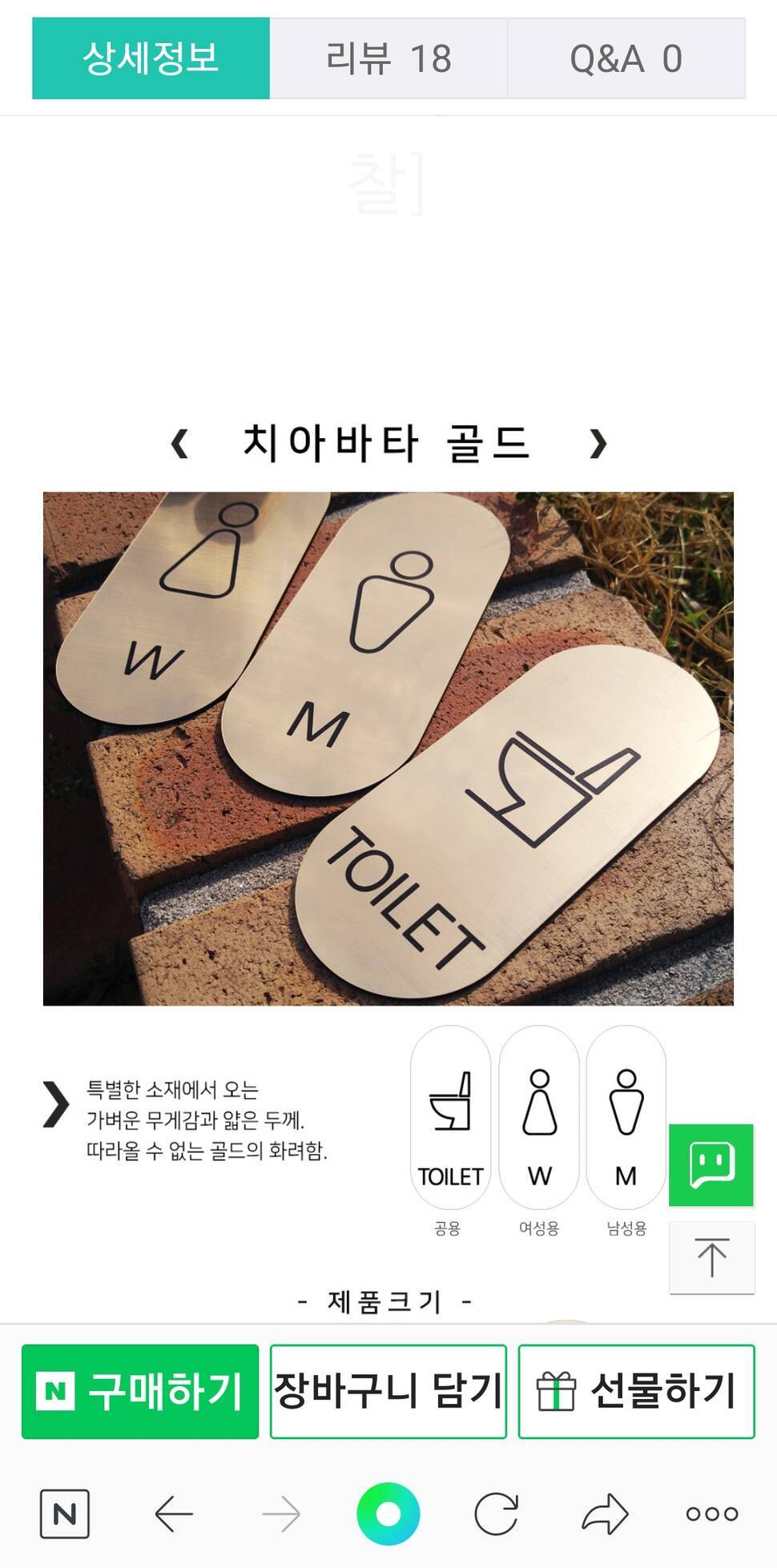Switch to the Q&A tab

coord(626,58)
